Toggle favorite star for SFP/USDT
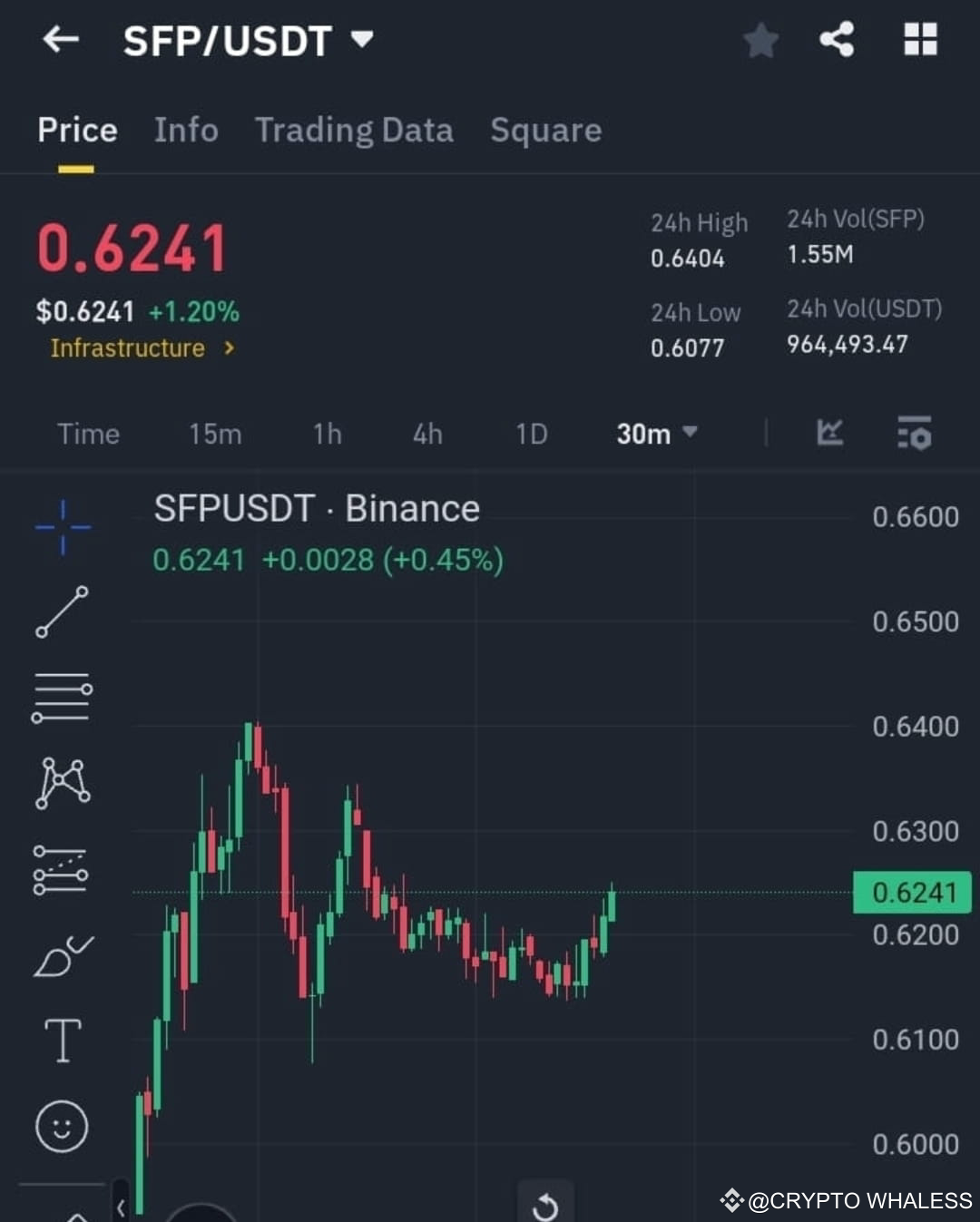 tap(760, 40)
